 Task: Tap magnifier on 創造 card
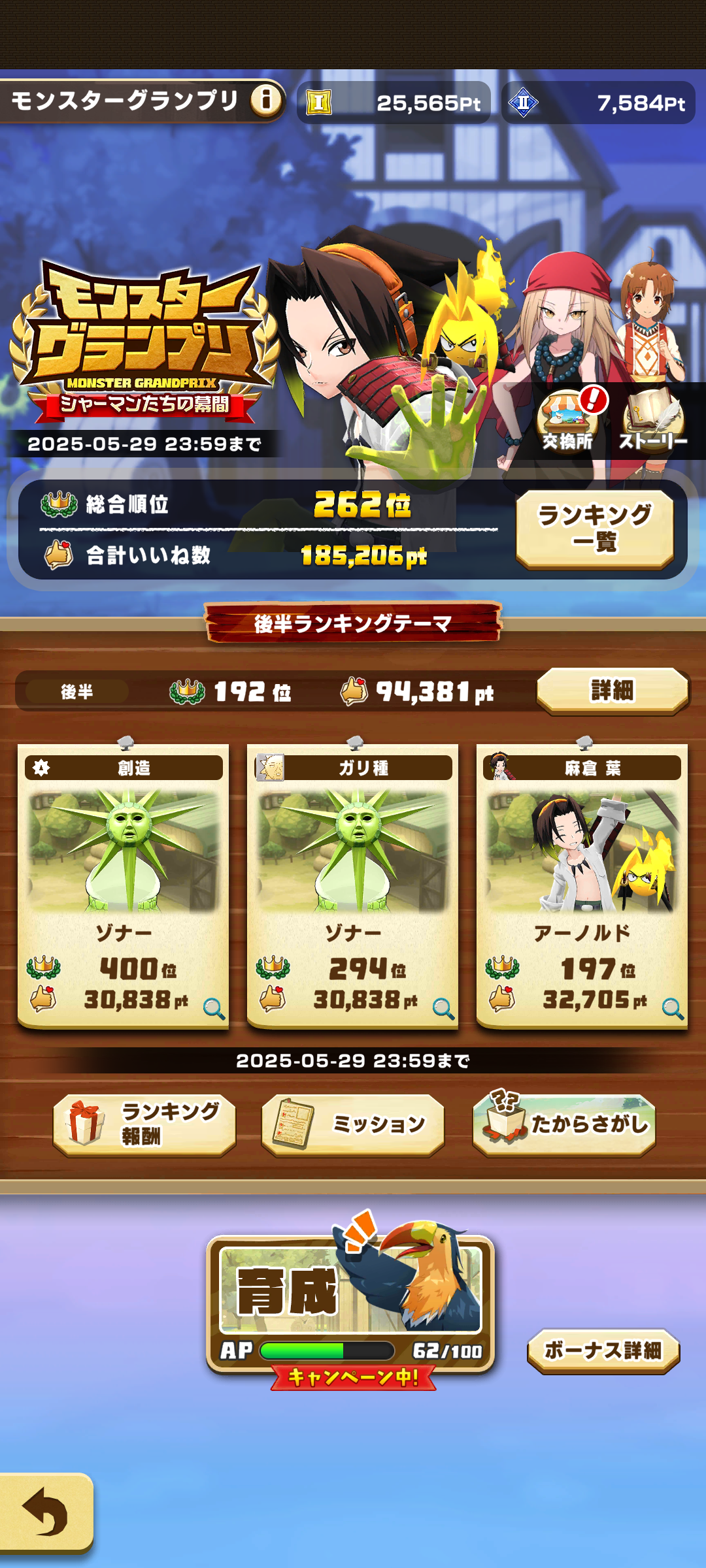(x=213, y=1009)
